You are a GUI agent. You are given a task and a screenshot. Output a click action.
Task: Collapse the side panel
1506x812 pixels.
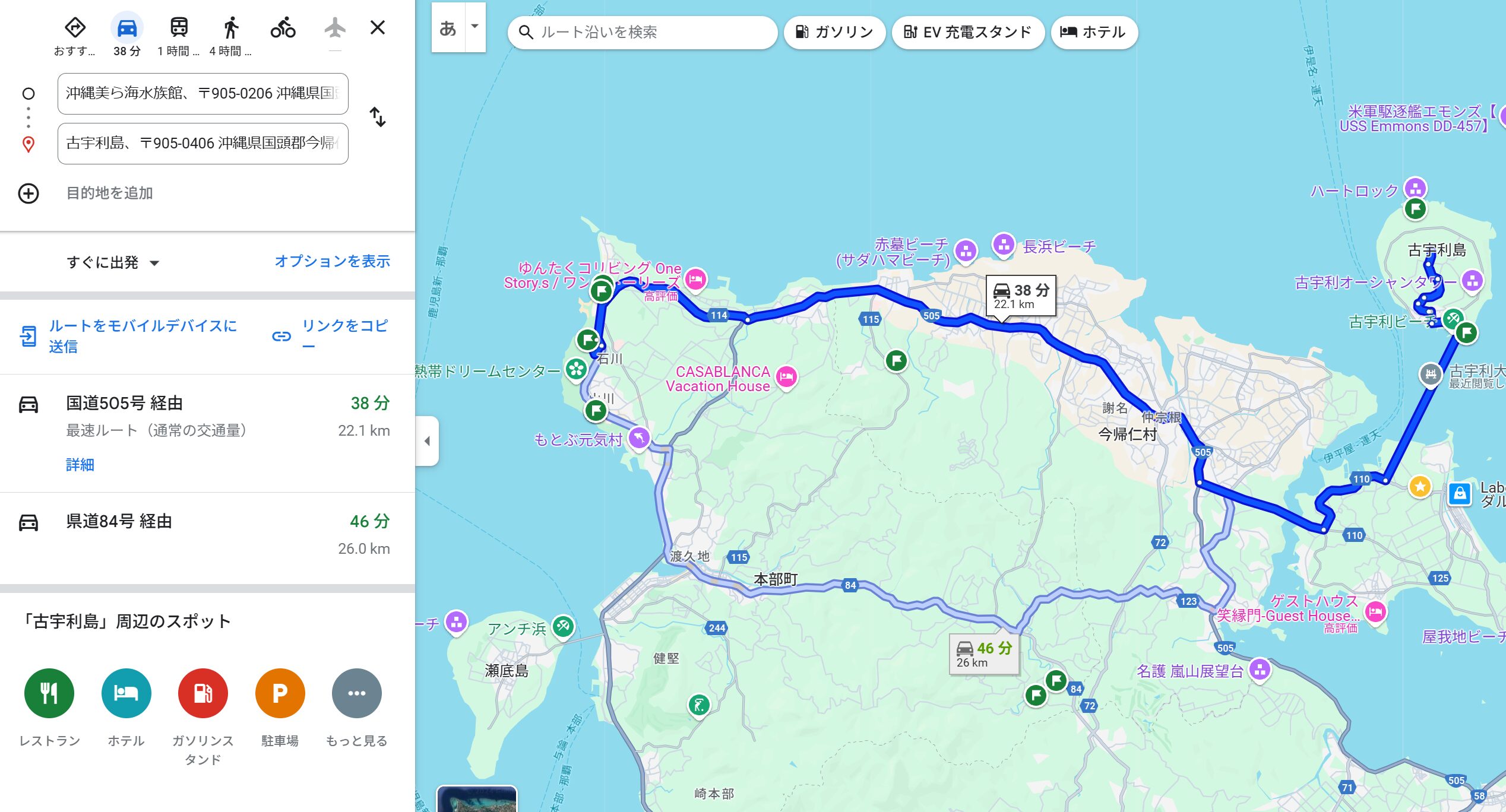[x=427, y=441]
